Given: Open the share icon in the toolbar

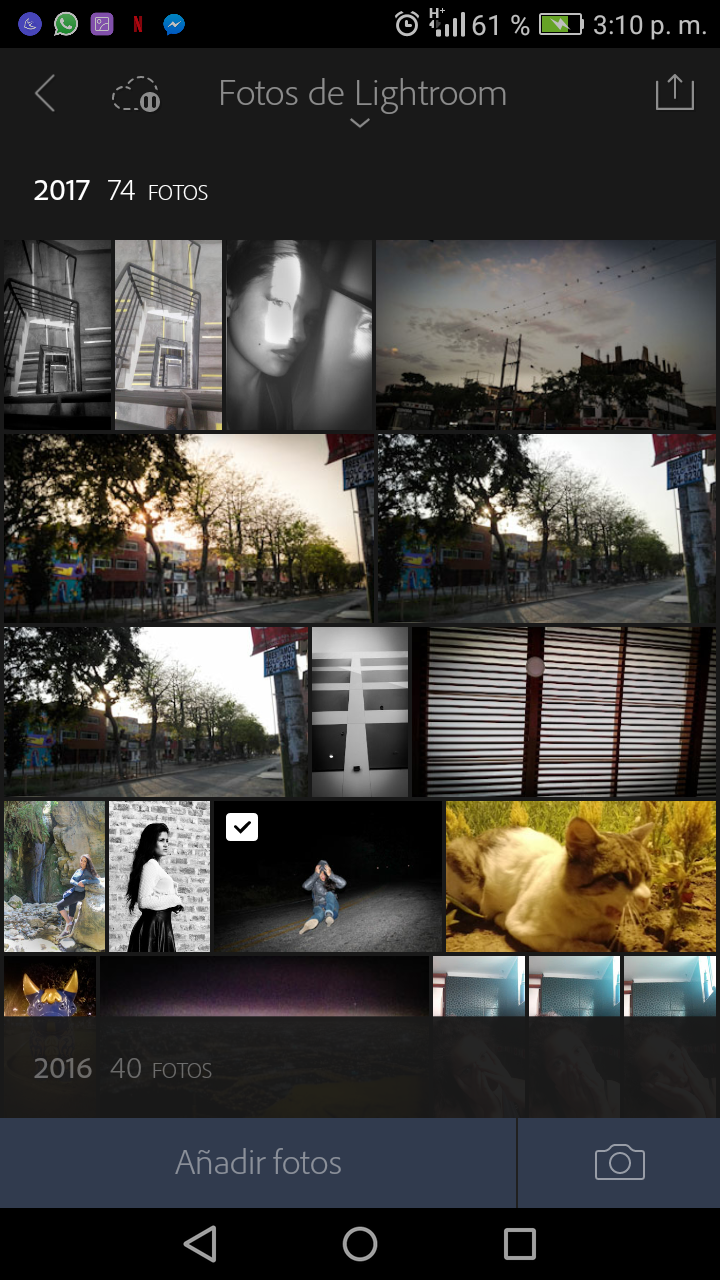Looking at the screenshot, I should coord(674,92).
